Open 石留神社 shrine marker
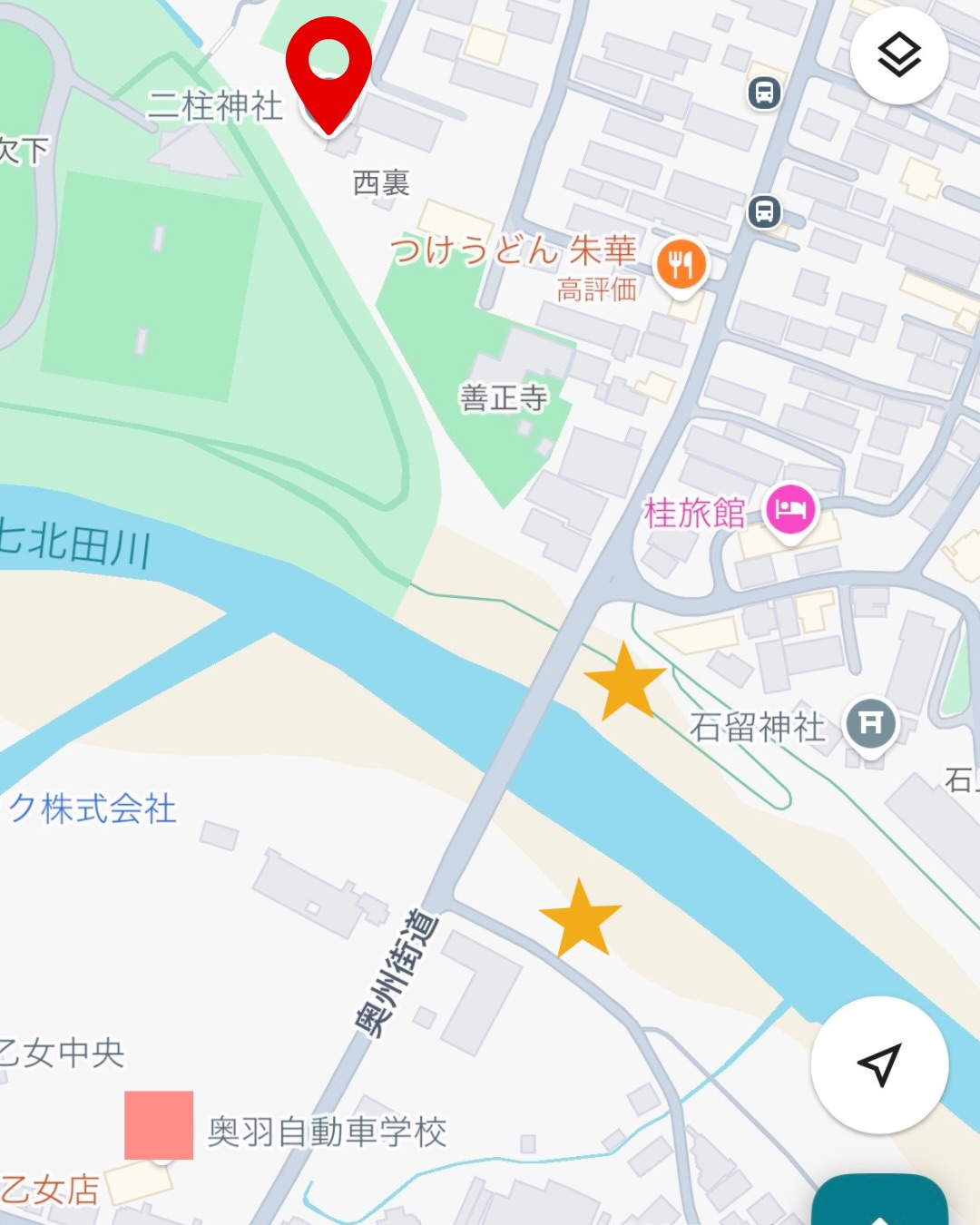Image resolution: width=980 pixels, height=1225 pixels. pyautogui.click(x=870, y=724)
